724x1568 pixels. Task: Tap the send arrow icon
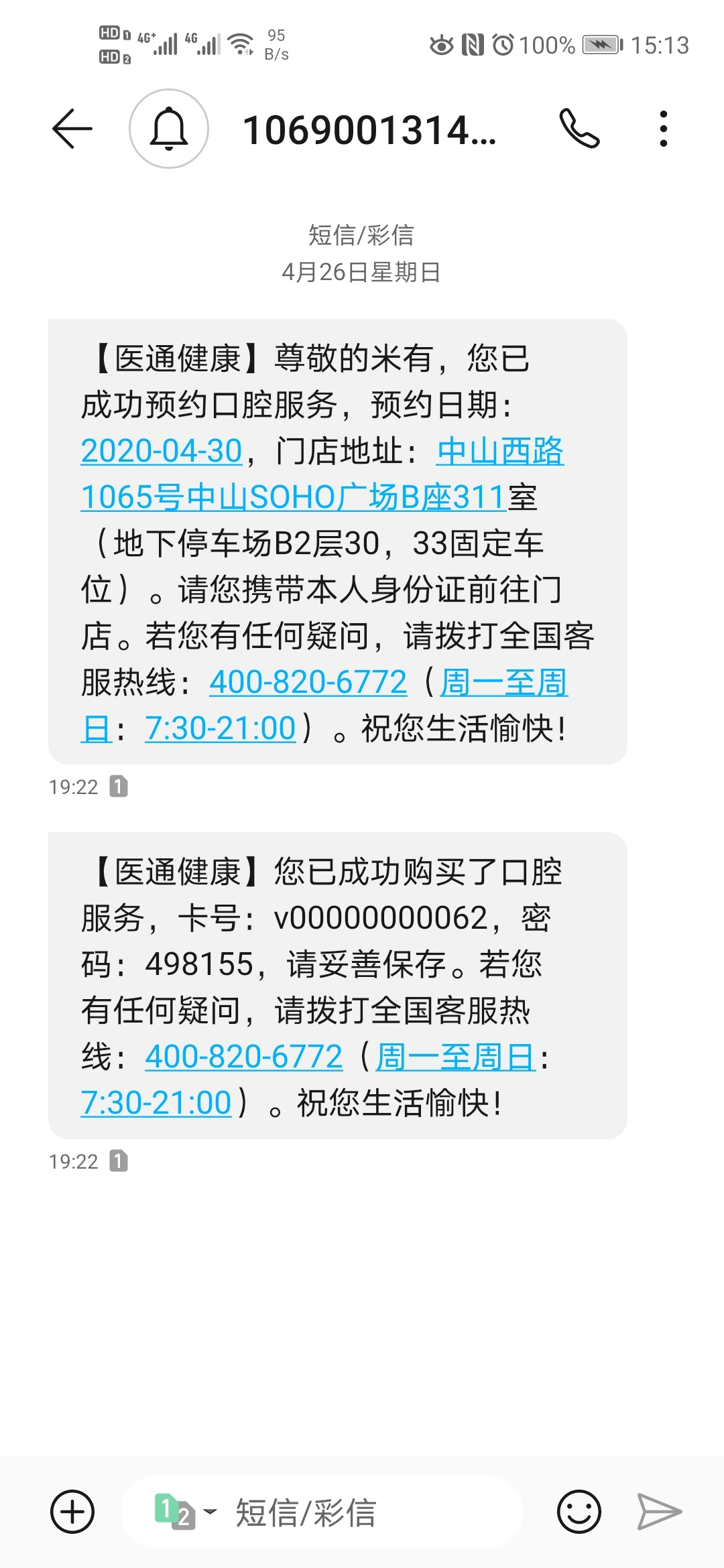tap(660, 1512)
